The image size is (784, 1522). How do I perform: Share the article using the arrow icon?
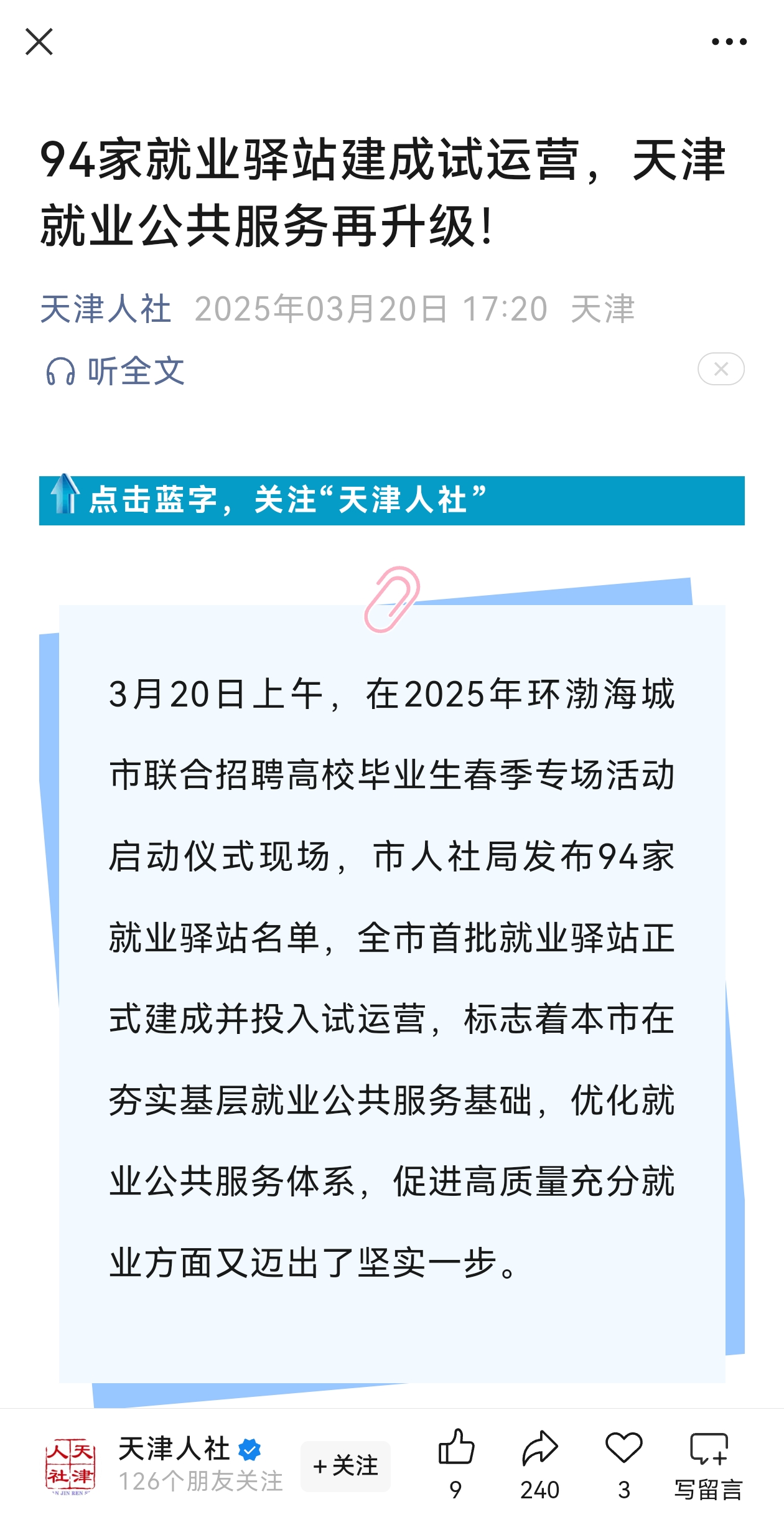click(x=540, y=1463)
